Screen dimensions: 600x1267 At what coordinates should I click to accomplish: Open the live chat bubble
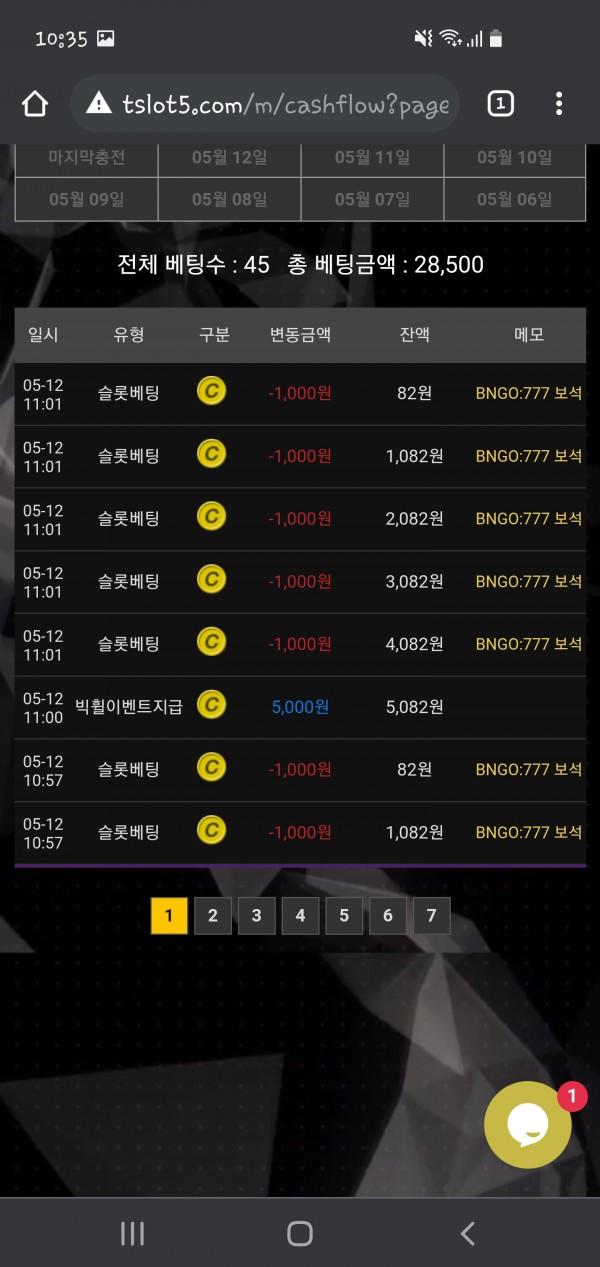pyautogui.click(x=528, y=1125)
